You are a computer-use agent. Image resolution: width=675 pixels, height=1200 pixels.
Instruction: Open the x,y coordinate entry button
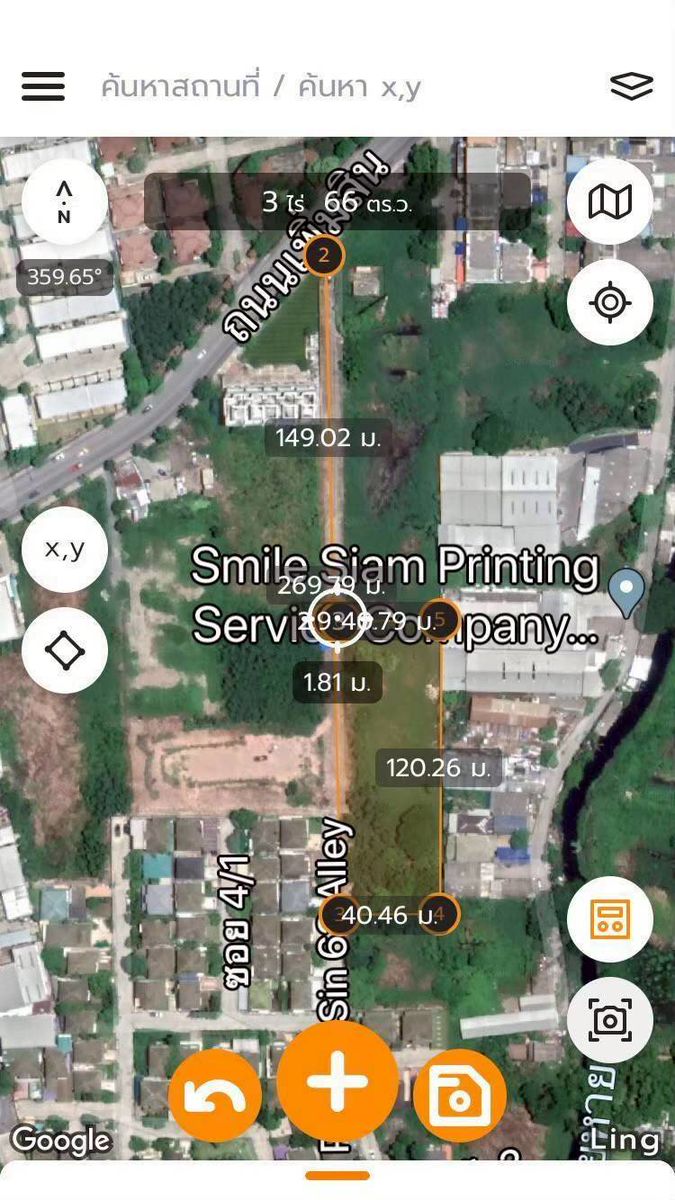(x=65, y=549)
